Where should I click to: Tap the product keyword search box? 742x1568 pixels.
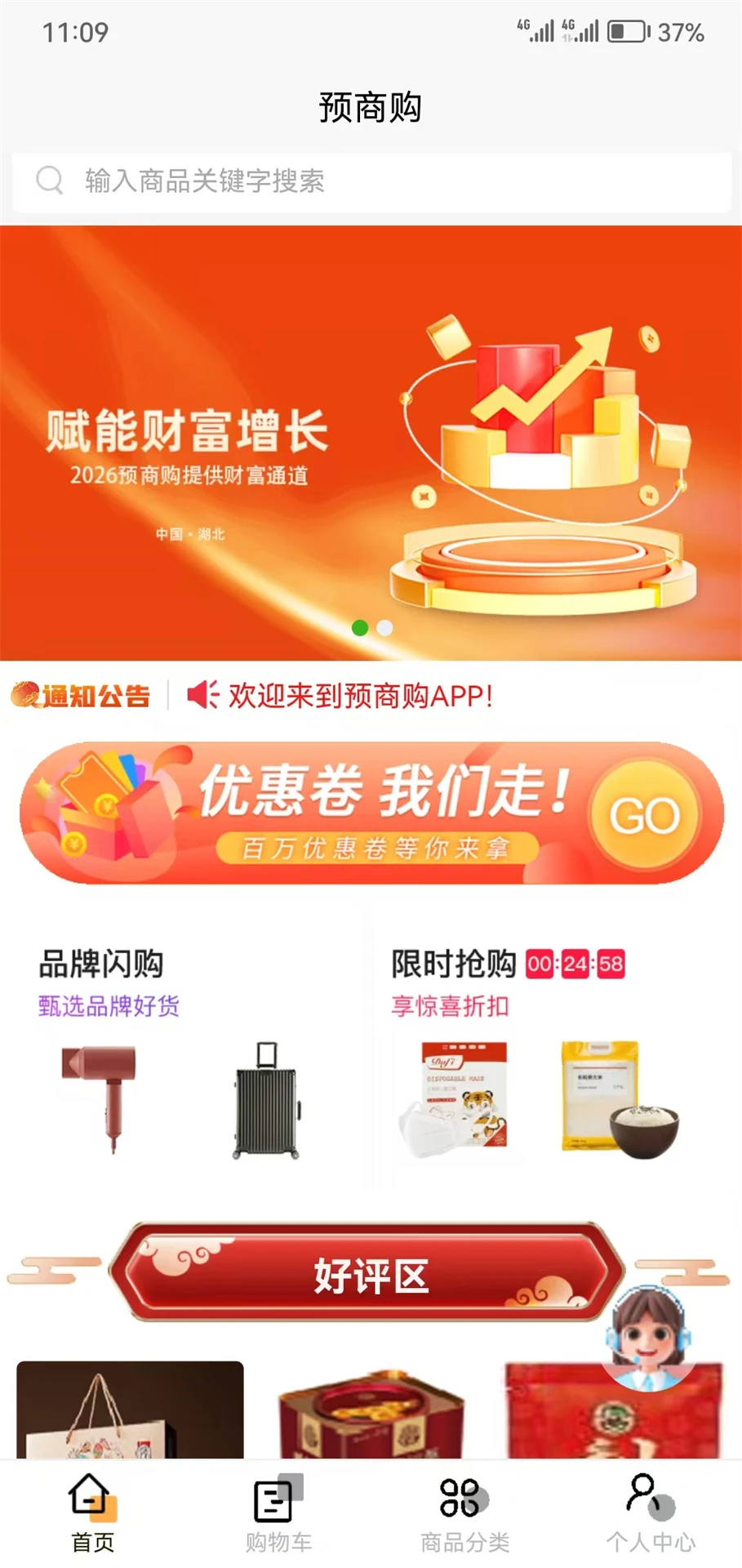371,181
